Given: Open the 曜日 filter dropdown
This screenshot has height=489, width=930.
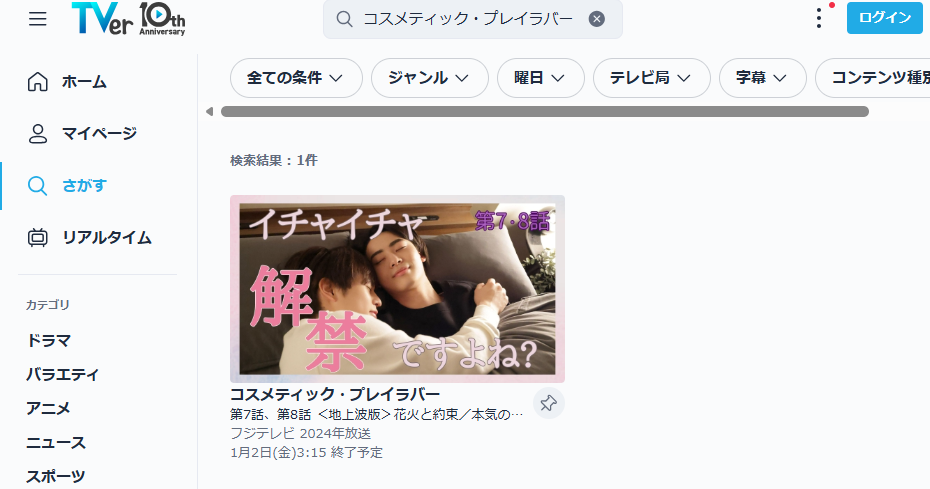Looking at the screenshot, I should pos(540,78).
